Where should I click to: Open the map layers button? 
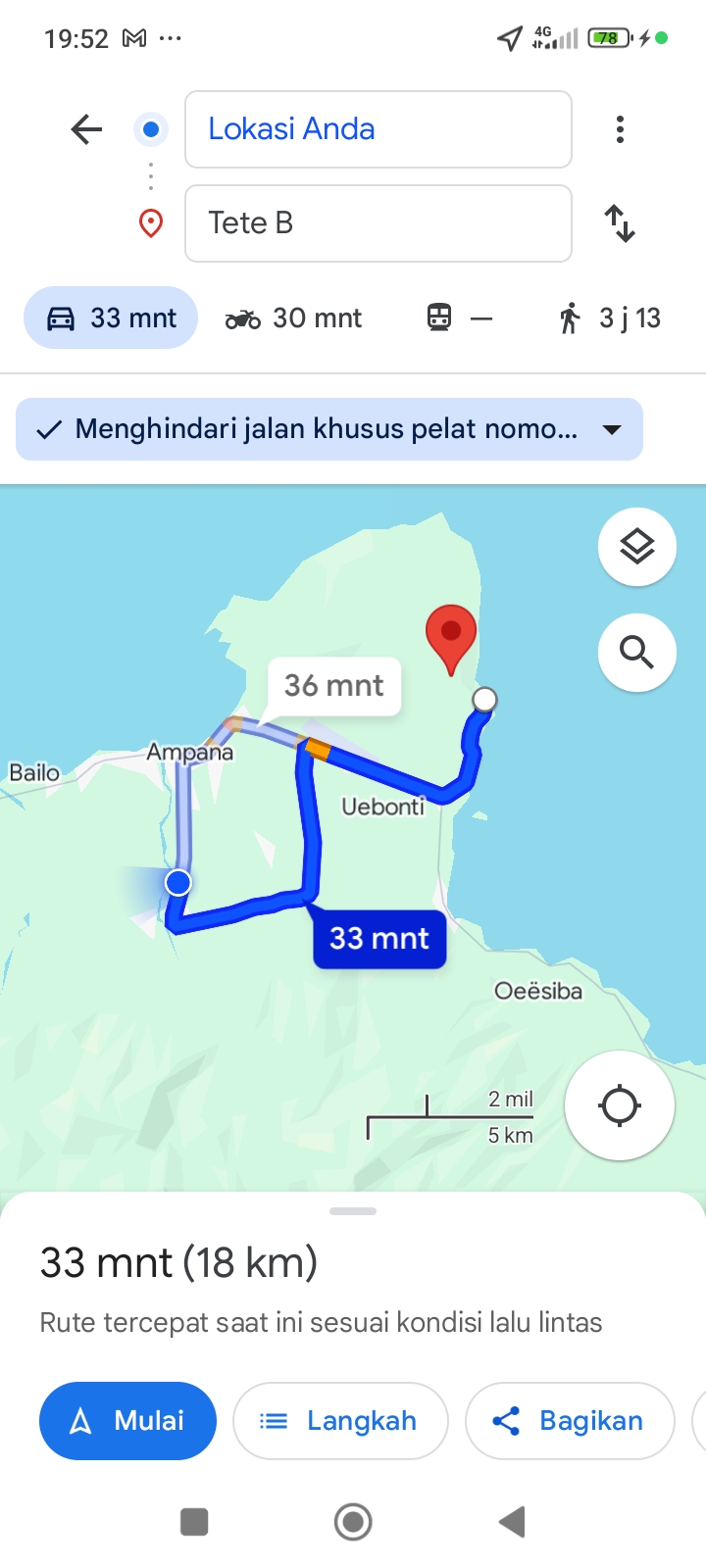pyautogui.click(x=637, y=547)
